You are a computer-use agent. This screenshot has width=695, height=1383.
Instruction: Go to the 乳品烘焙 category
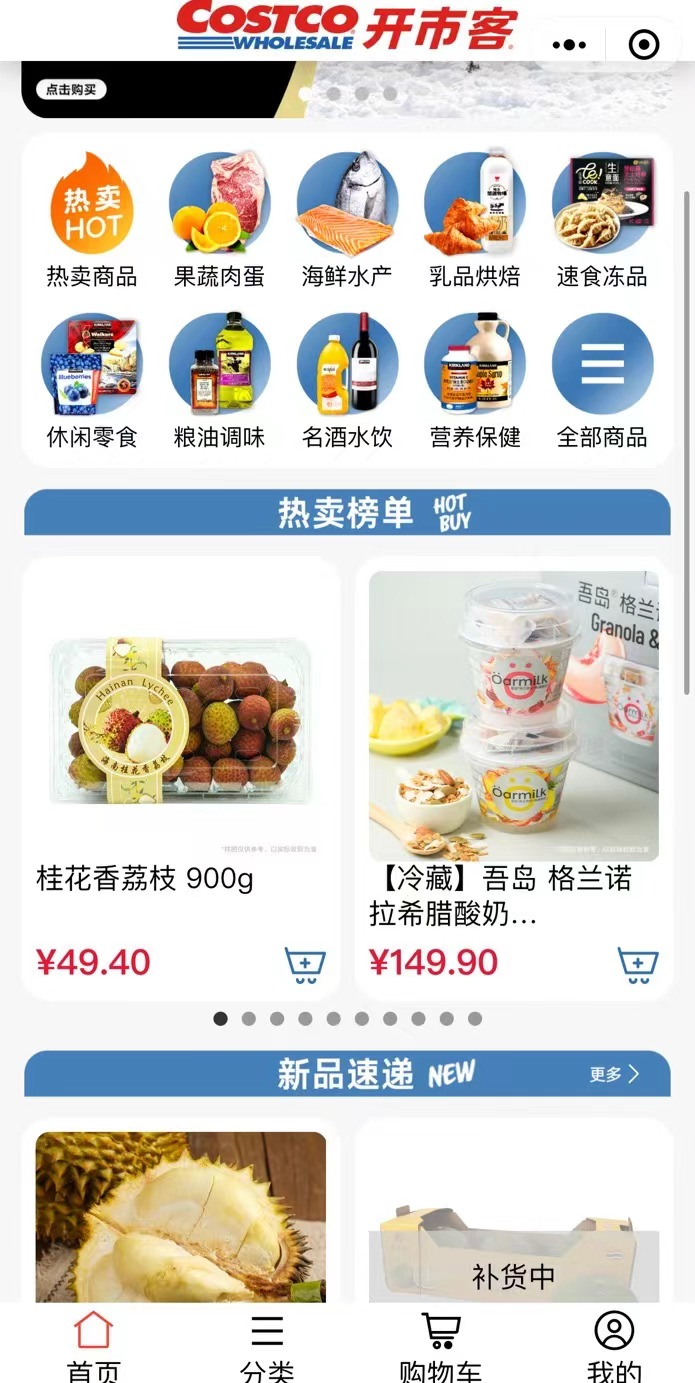click(x=475, y=220)
